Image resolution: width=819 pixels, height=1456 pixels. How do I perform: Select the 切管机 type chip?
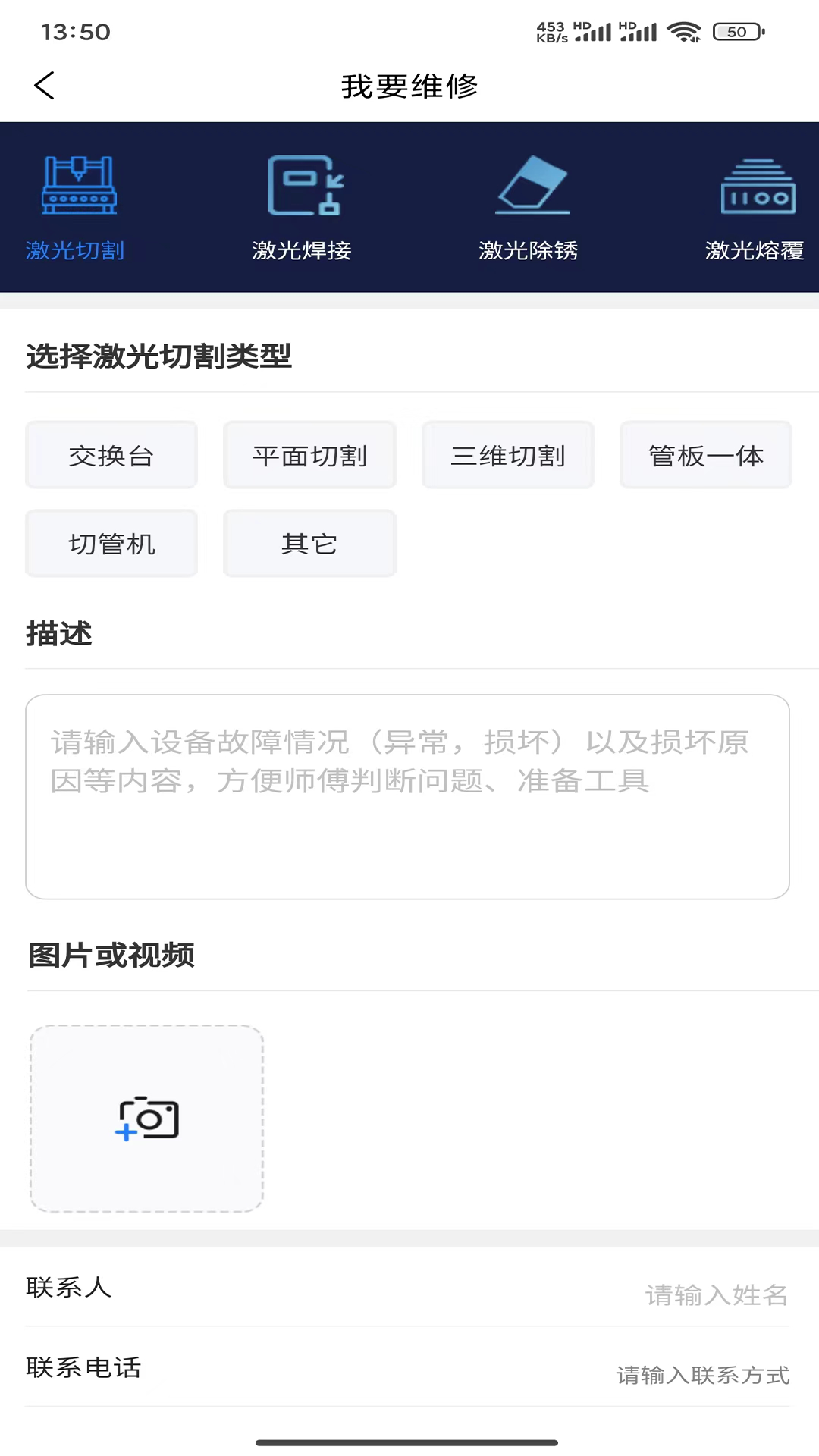pos(111,544)
